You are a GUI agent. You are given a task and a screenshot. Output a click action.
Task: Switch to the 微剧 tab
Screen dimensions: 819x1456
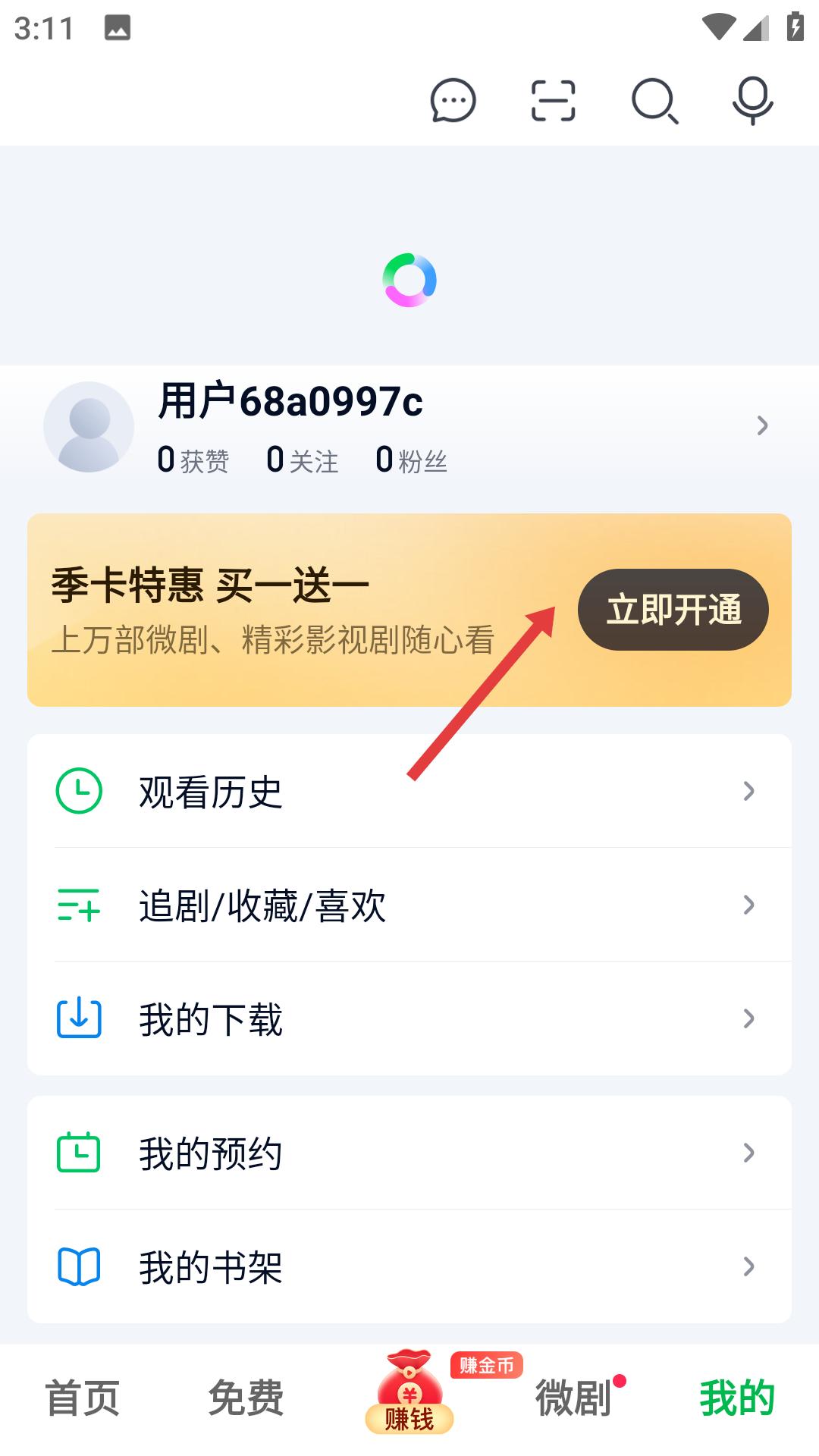click(x=573, y=1400)
